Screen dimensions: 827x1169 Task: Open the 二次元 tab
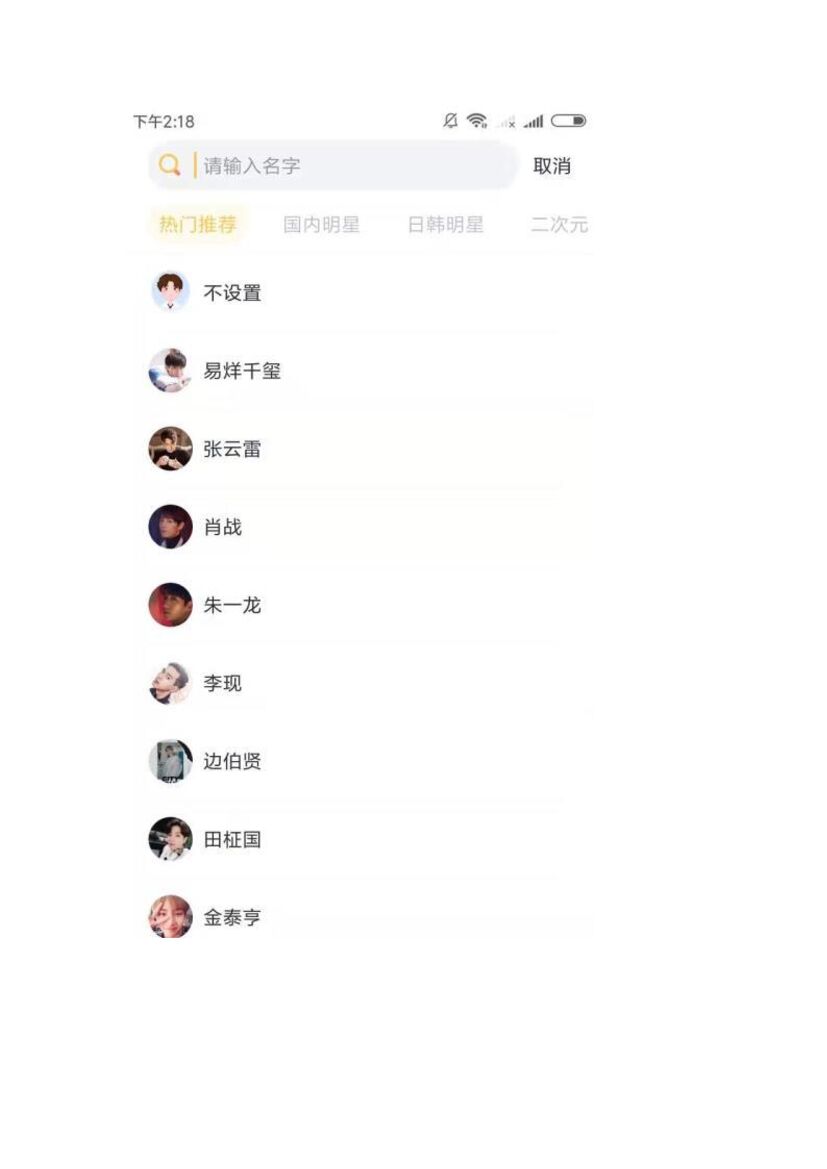point(558,225)
